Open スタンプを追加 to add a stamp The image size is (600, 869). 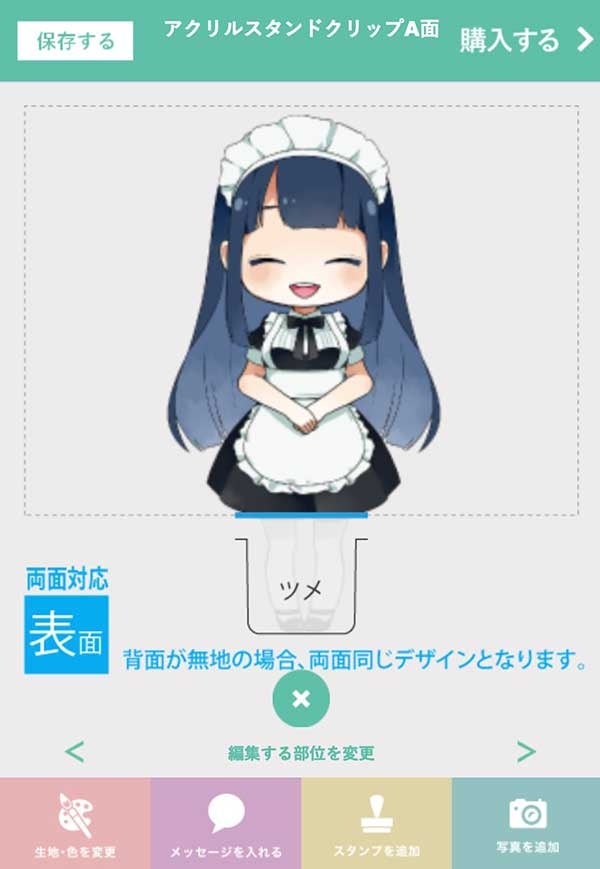click(x=376, y=823)
